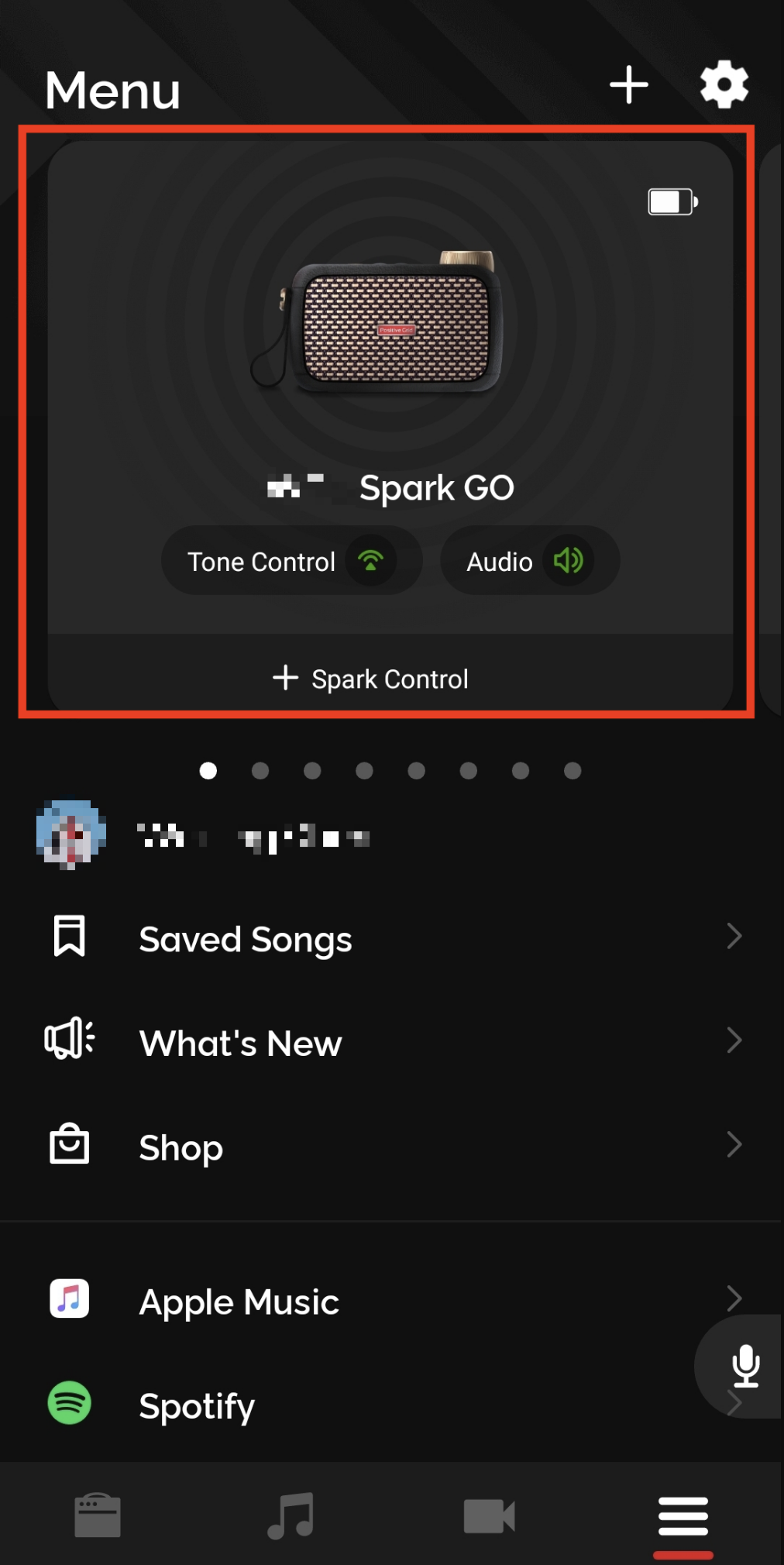Jump to the second page indicator dot

pos(260,771)
